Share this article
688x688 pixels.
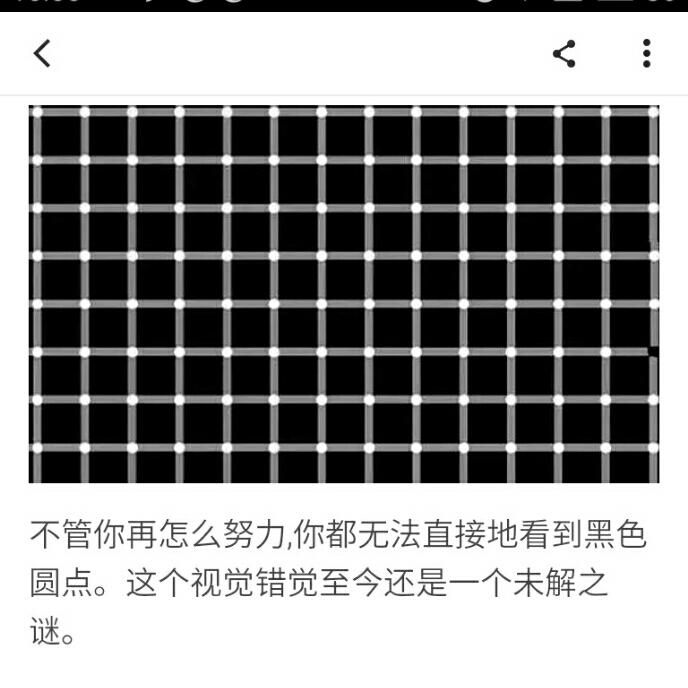coord(564,54)
